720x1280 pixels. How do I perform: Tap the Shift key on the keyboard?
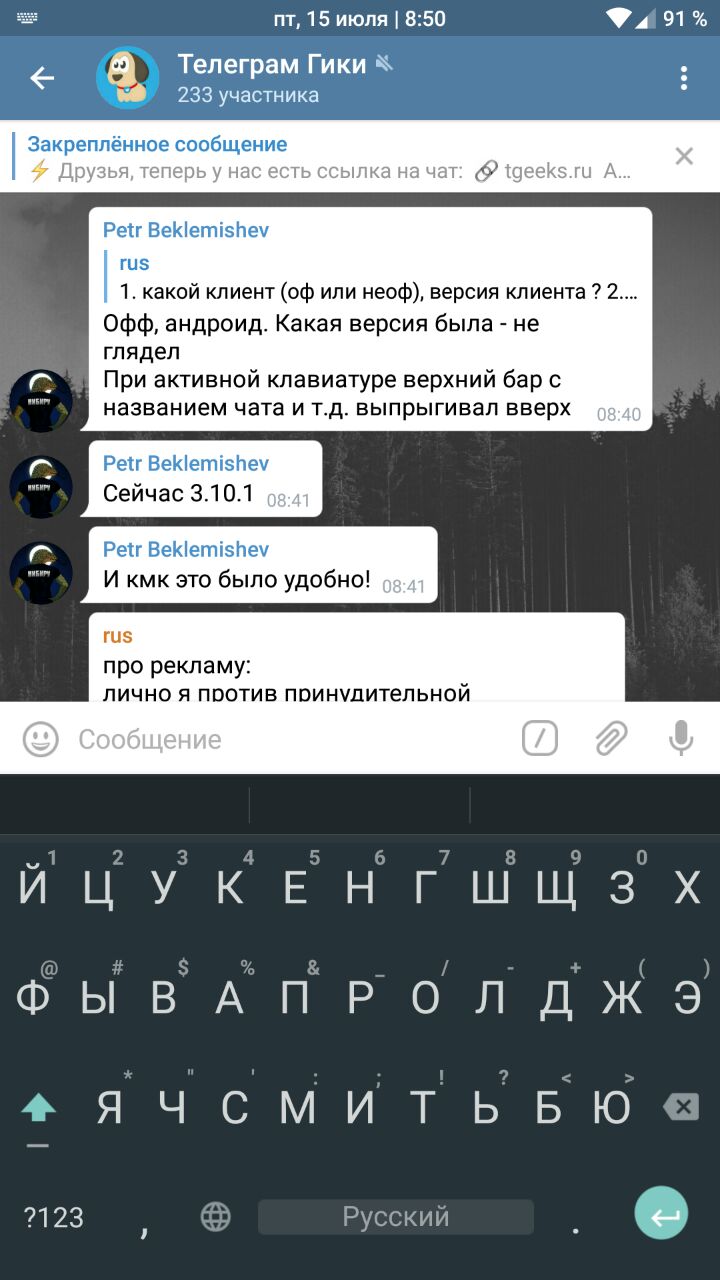[38, 1107]
